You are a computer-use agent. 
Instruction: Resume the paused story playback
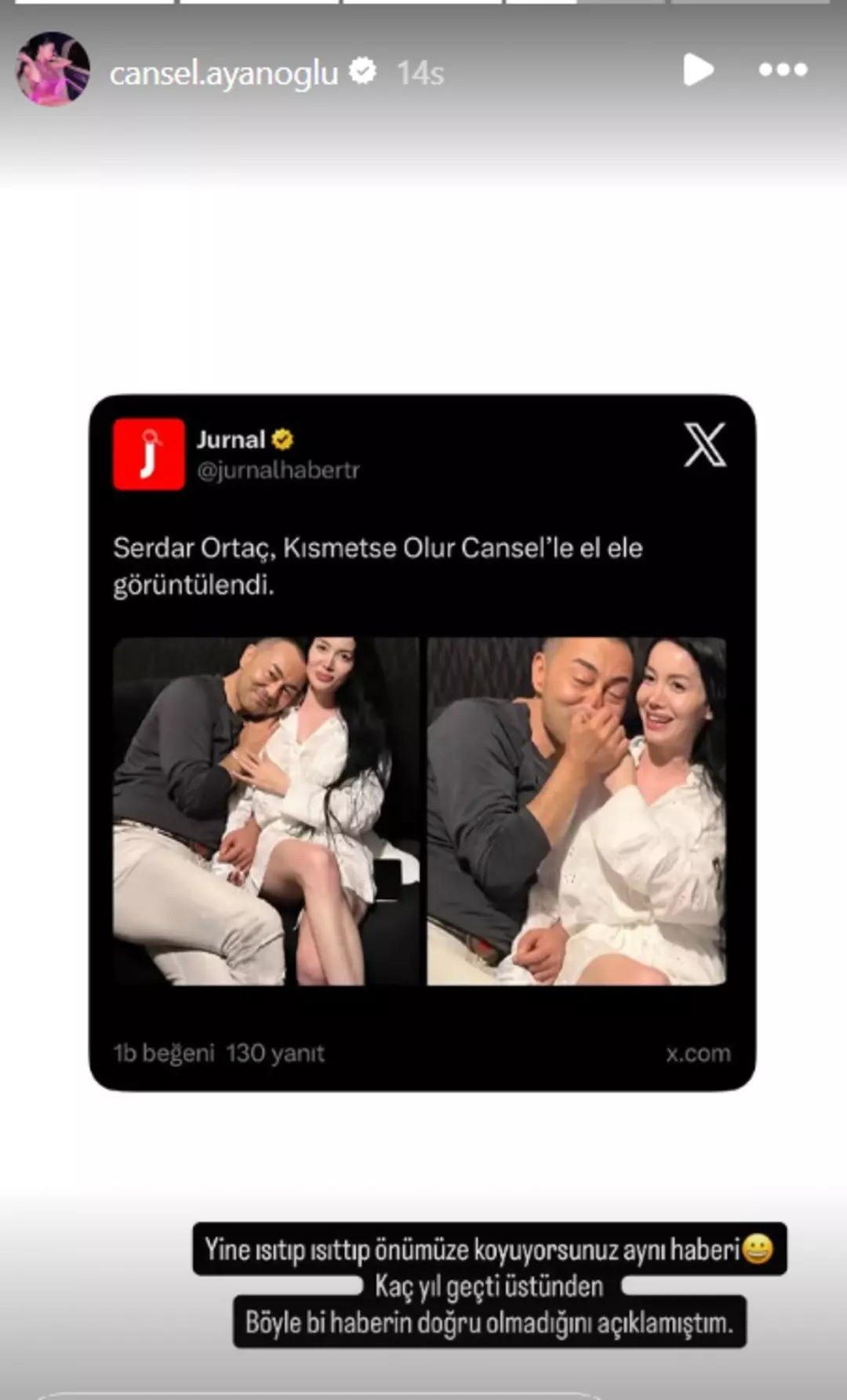point(697,70)
